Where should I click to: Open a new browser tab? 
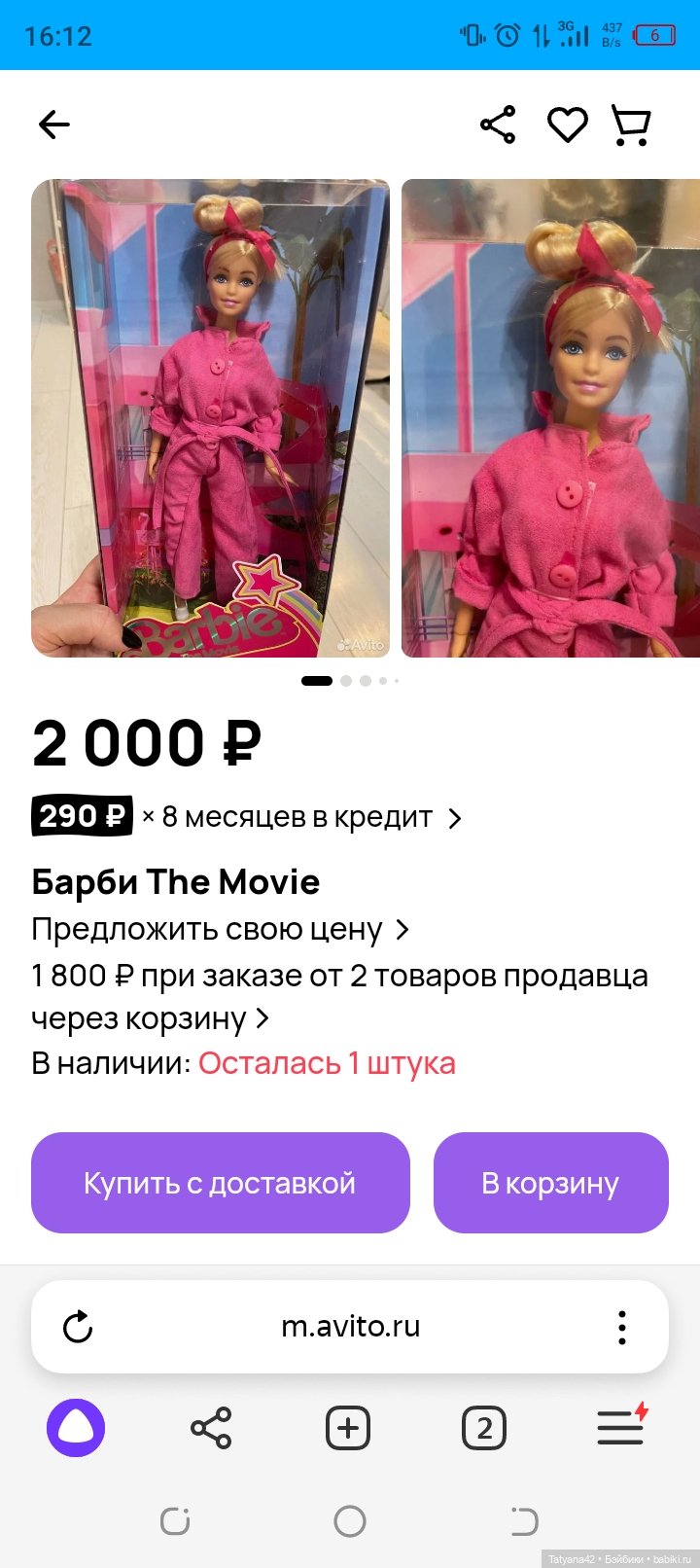(x=348, y=1428)
